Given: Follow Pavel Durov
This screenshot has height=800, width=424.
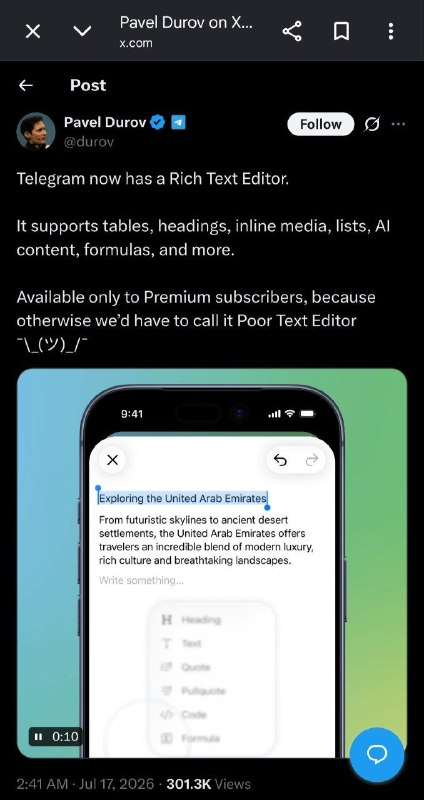Looking at the screenshot, I should click(320, 124).
